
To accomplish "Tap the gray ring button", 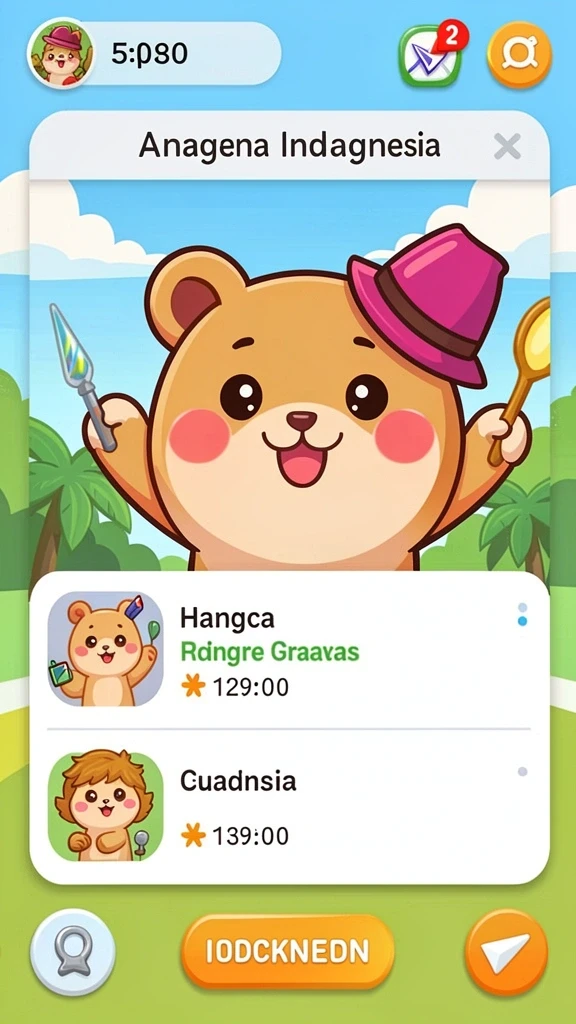I will point(72,952).
